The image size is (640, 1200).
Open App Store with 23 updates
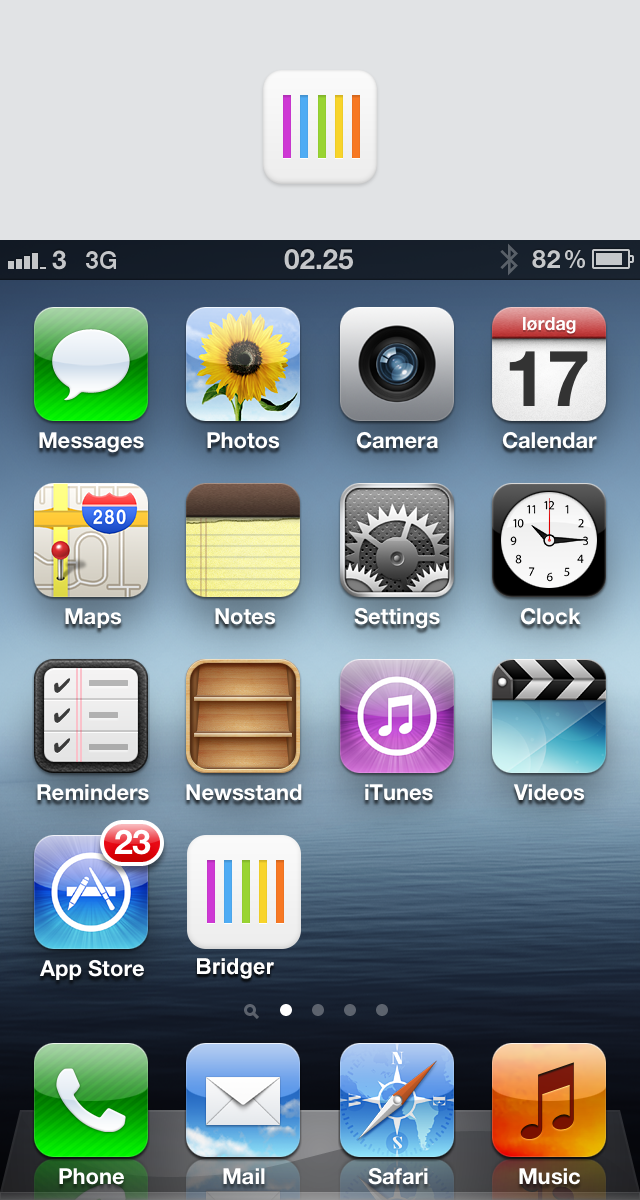point(91,893)
